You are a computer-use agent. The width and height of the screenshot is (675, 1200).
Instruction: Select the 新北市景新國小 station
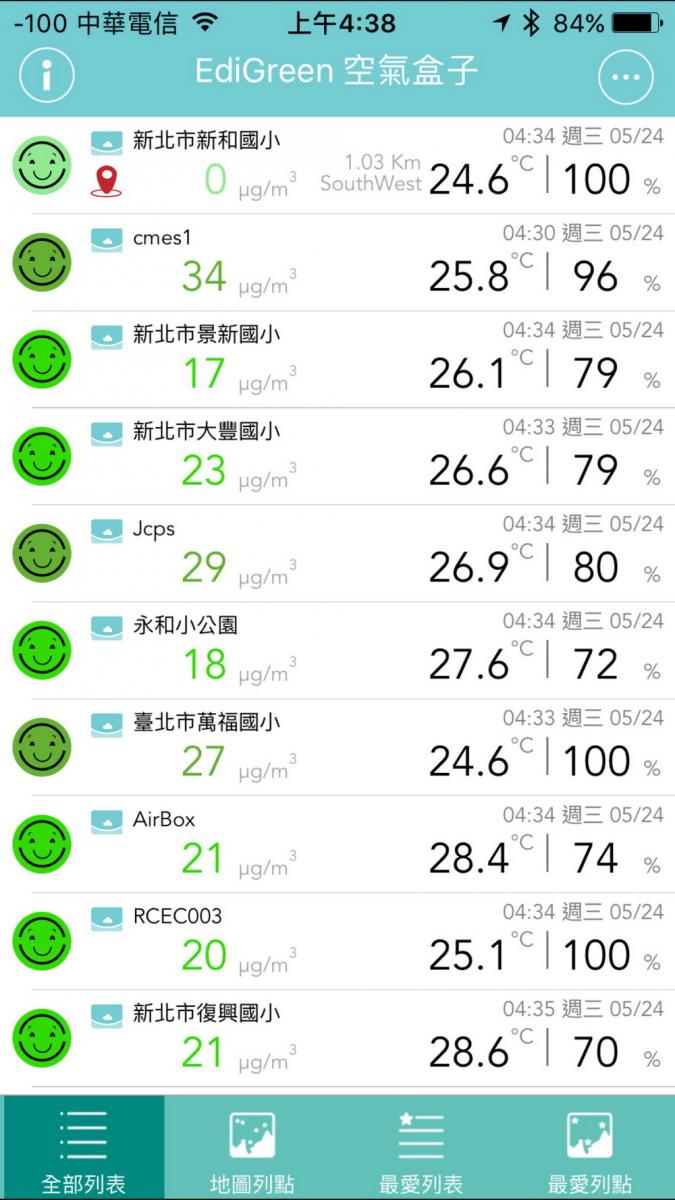pyautogui.click(x=337, y=359)
